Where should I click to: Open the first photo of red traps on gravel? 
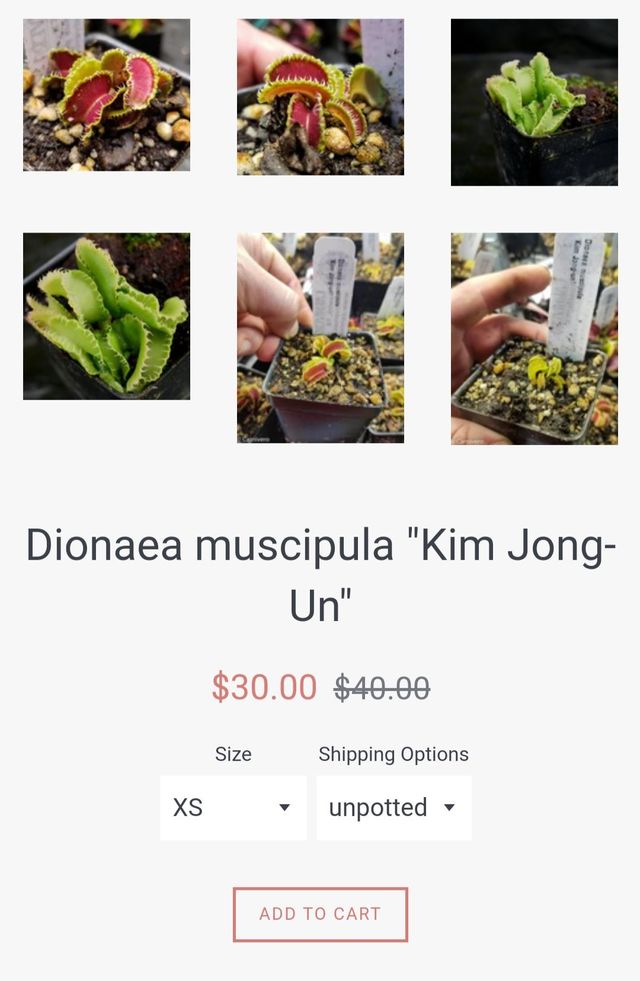click(106, 95)
